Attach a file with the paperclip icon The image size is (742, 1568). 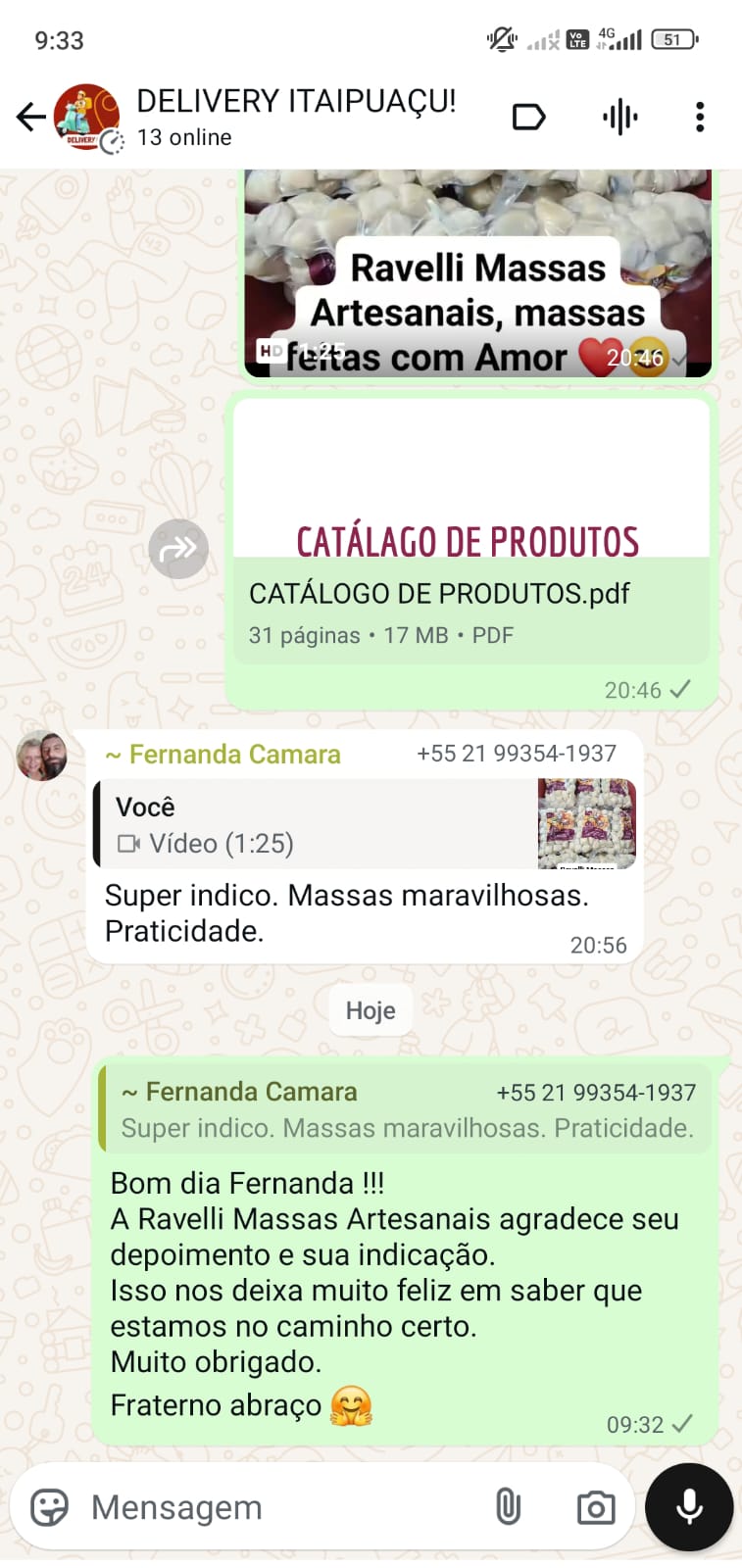[x=509, y=1507]
